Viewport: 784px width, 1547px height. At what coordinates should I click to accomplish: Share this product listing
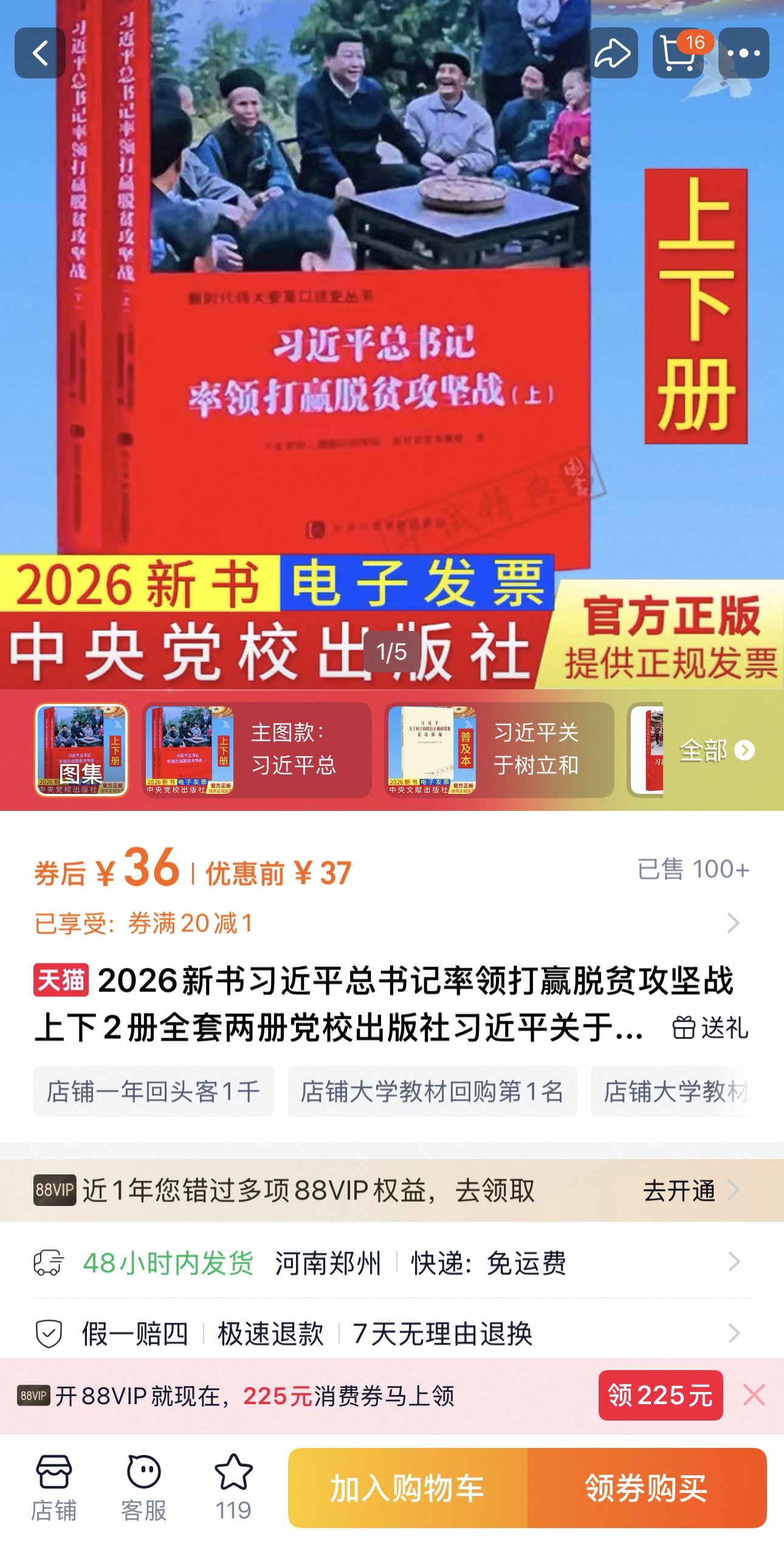coord(612,53)
